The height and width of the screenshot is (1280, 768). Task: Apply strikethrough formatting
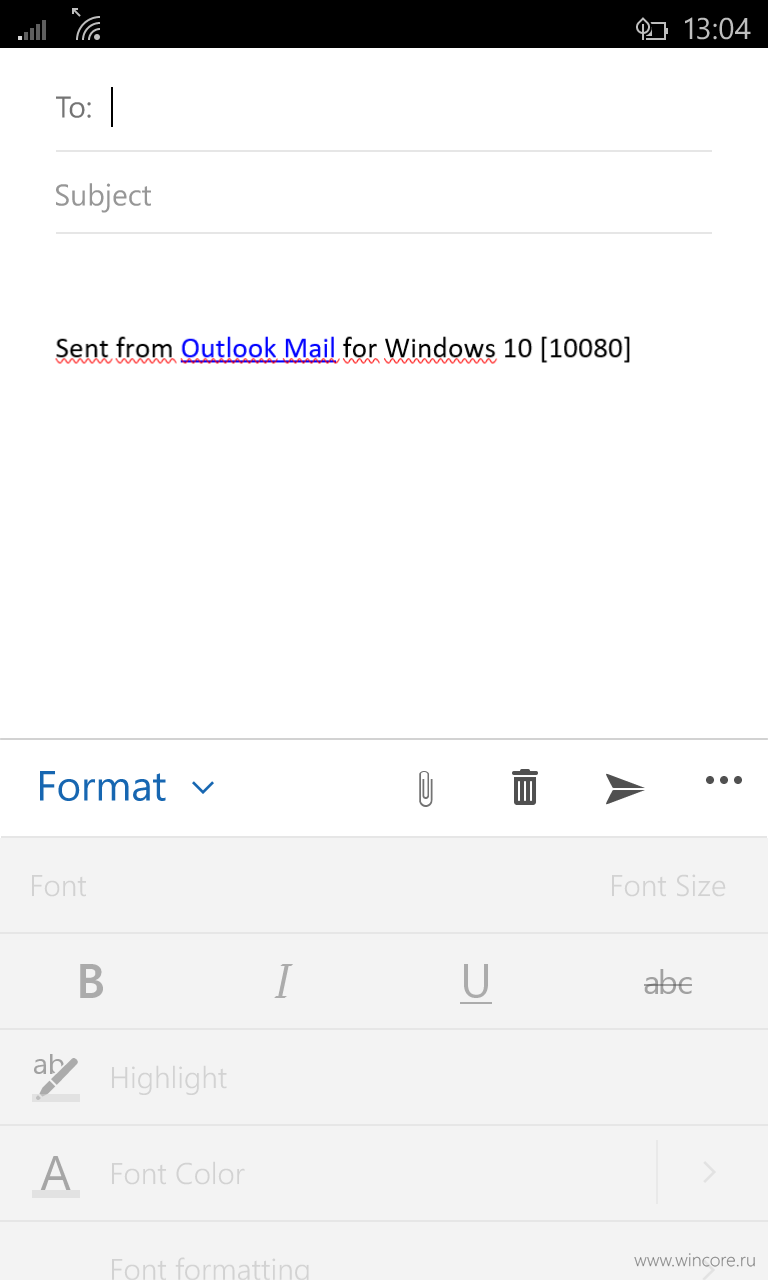tap(668, 983)
